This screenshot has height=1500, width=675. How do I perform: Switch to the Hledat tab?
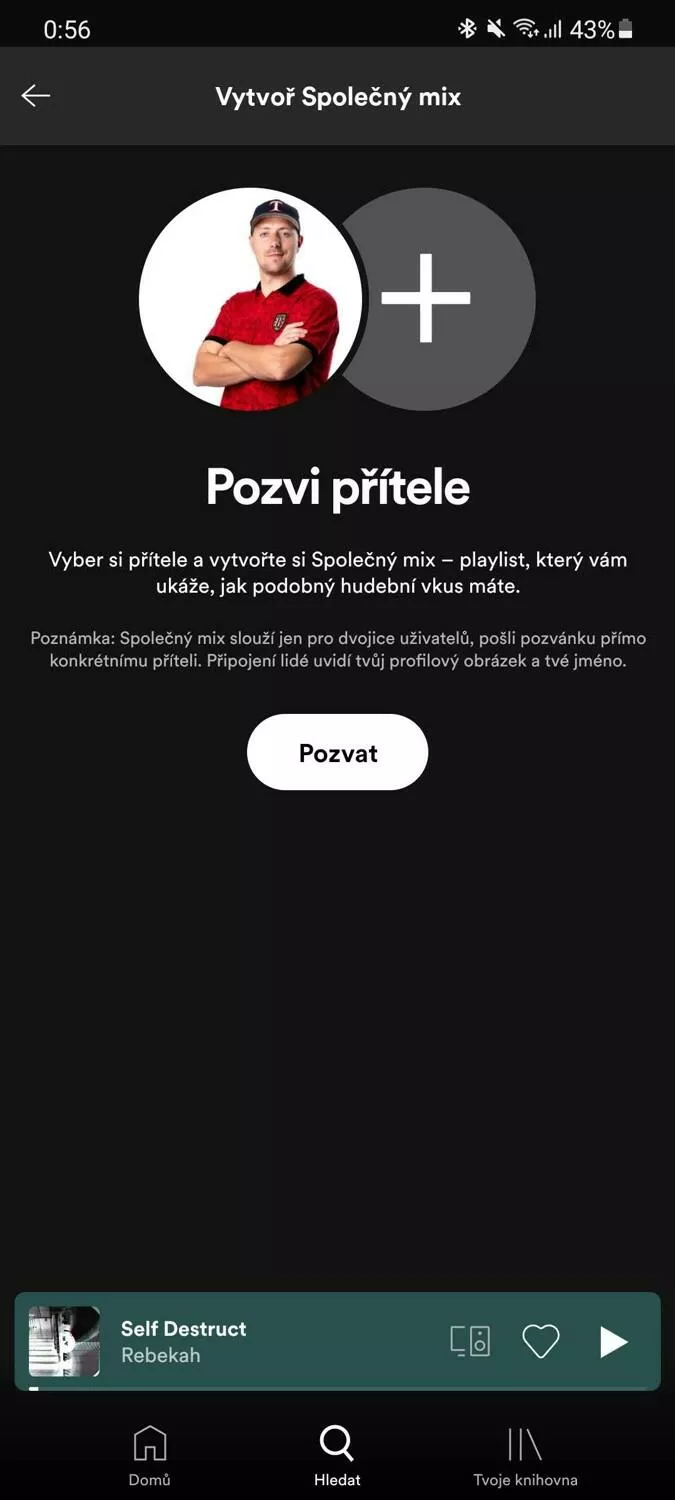tap(337, 1456)
